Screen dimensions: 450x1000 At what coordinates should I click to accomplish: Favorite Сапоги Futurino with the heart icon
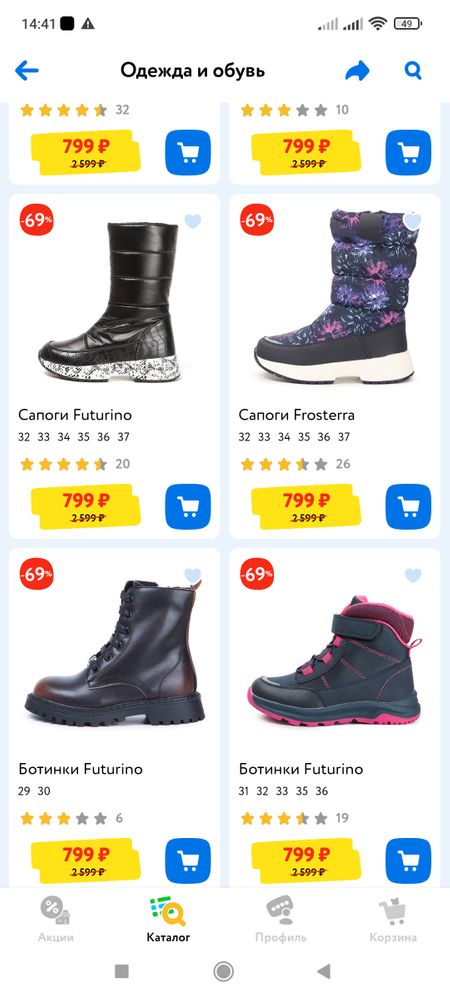click(x=192, y=221)
